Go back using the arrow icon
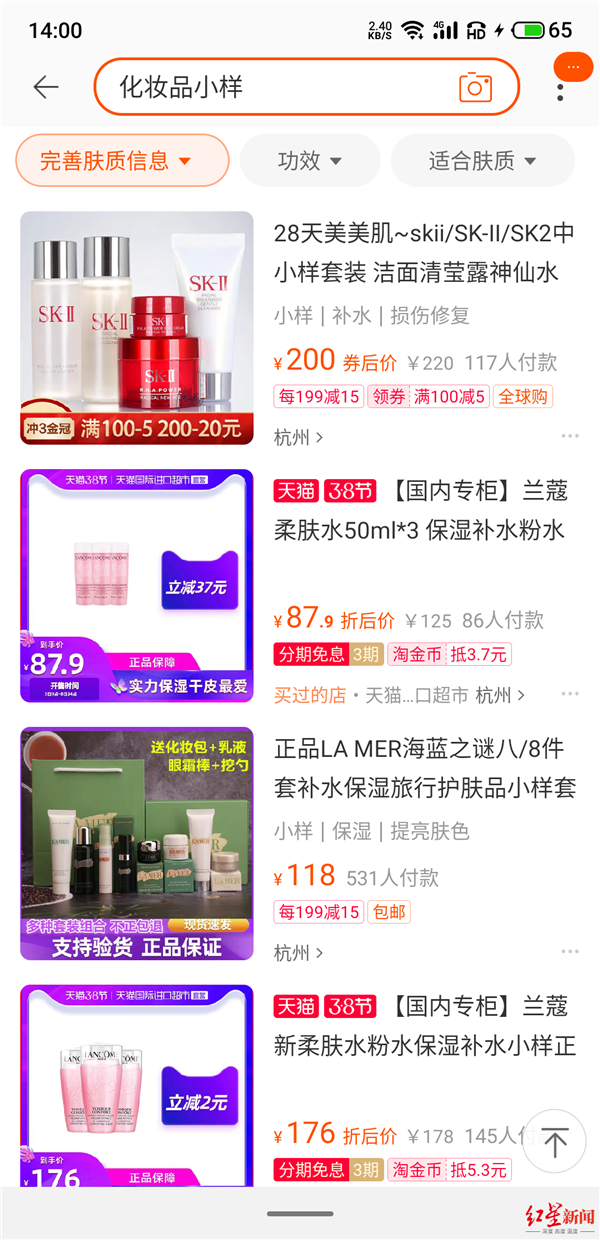The width and height of the screenshot is (600, 1240). point(46,87)
